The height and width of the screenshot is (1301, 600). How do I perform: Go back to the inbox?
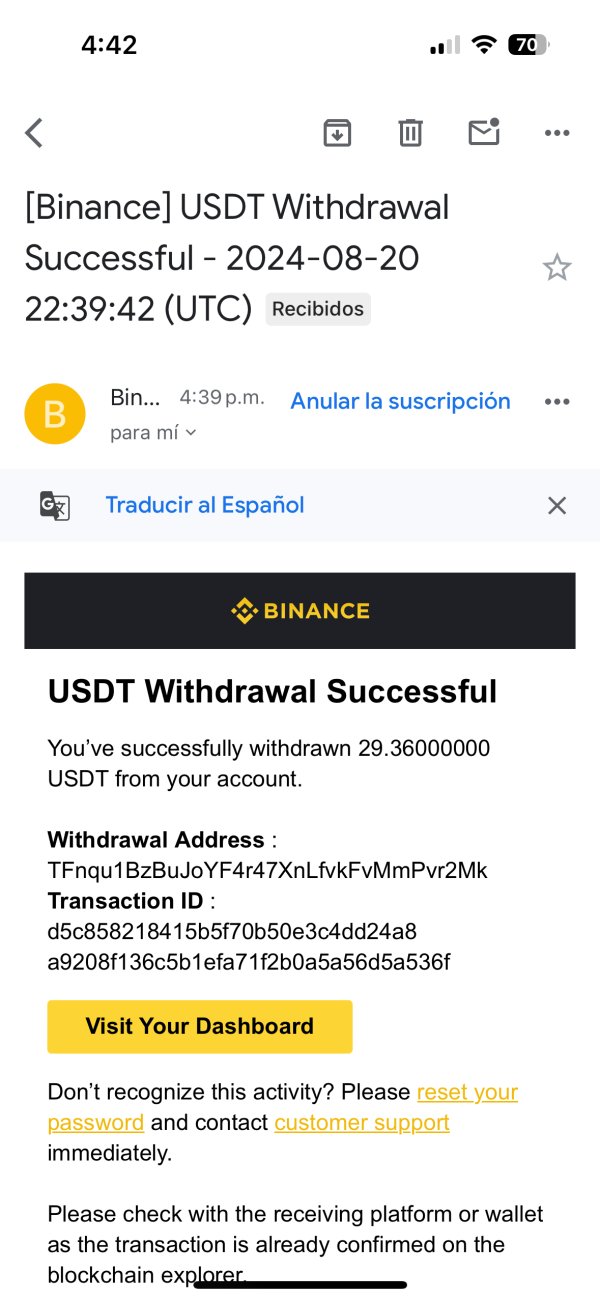pyautogui.click(x=35, y=132)
